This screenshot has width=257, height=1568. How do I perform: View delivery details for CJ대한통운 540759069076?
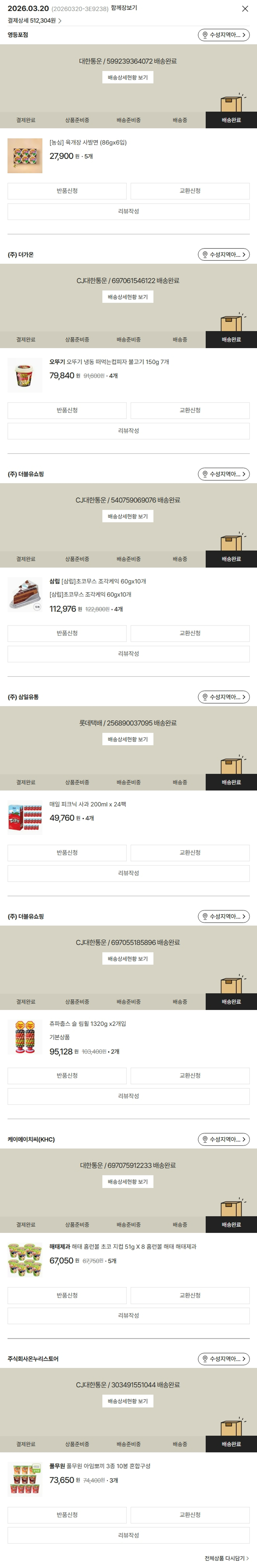click(x=127, y=516)
